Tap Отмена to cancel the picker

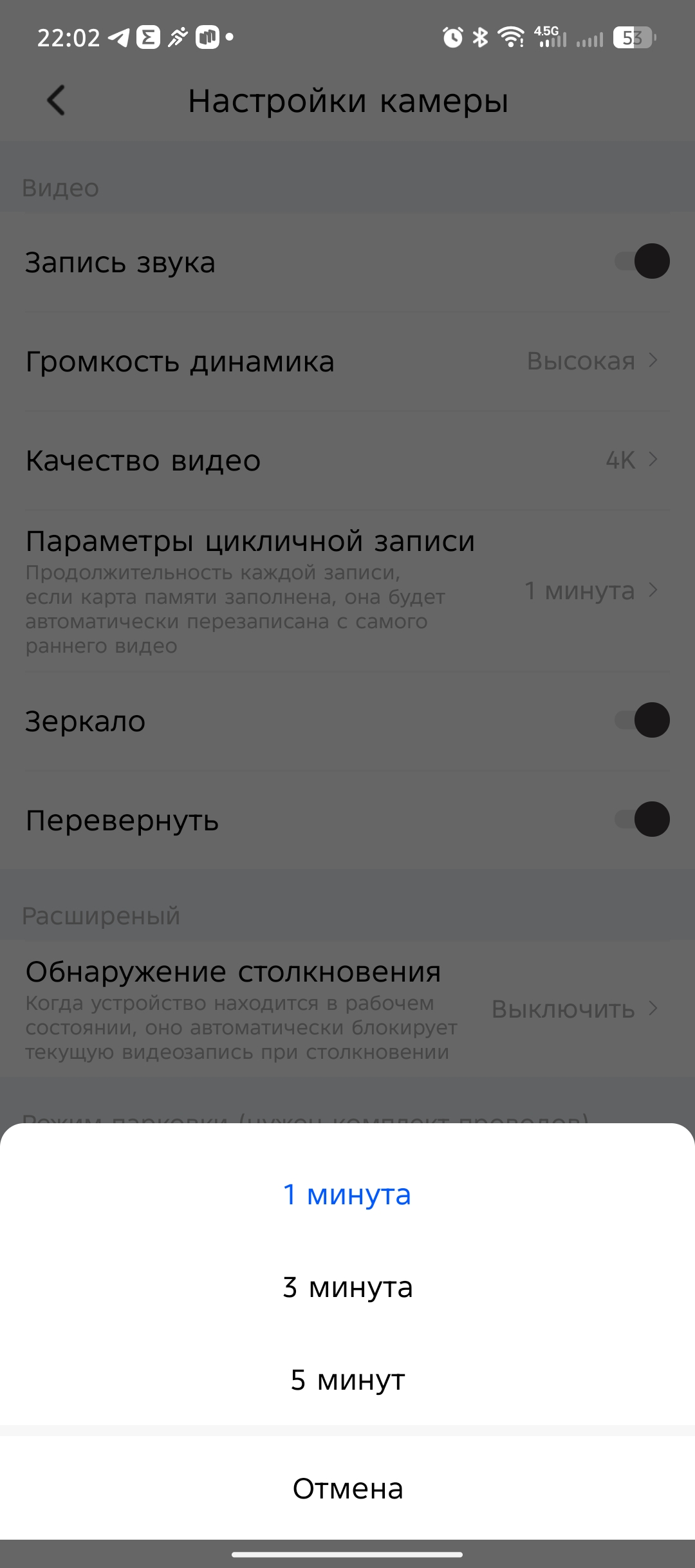pos(347,1489)
